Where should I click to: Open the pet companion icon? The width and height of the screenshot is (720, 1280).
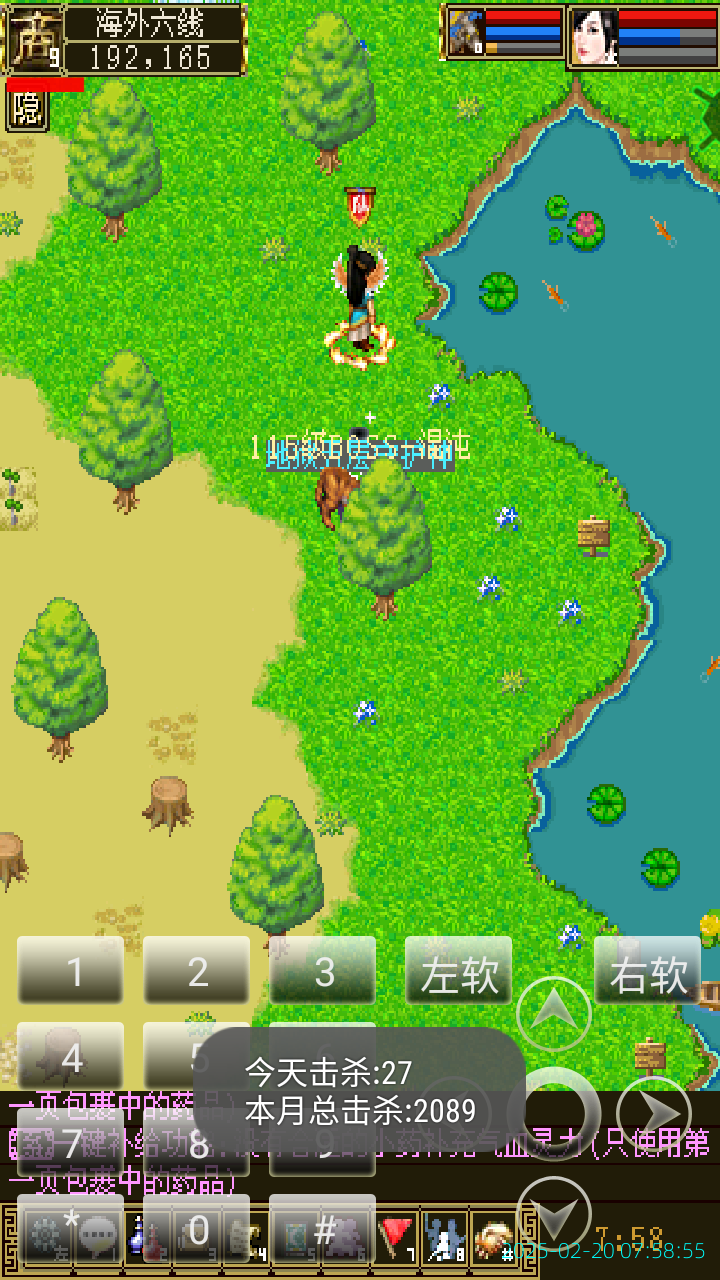(x=443, y=1235)
